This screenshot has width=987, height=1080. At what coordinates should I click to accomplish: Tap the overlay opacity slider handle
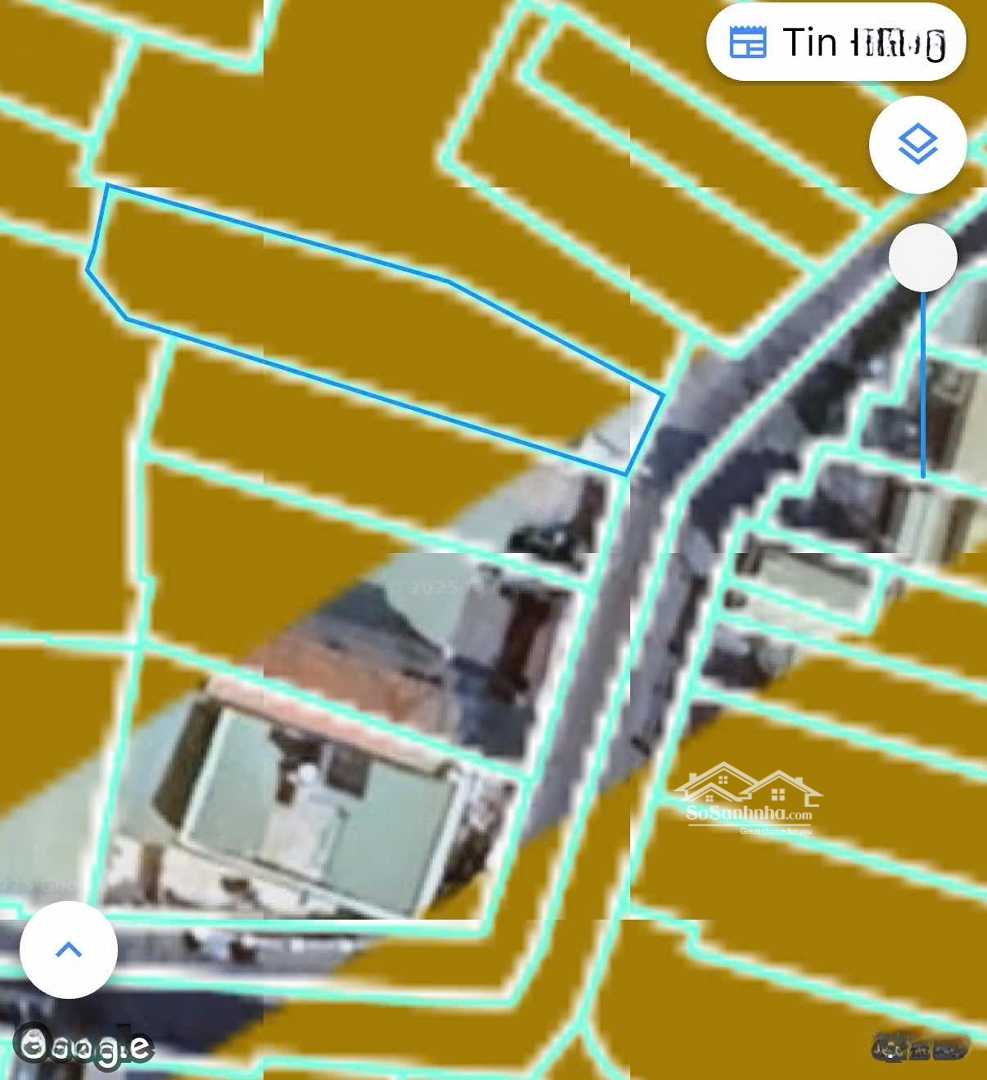[x=922, y=258]
